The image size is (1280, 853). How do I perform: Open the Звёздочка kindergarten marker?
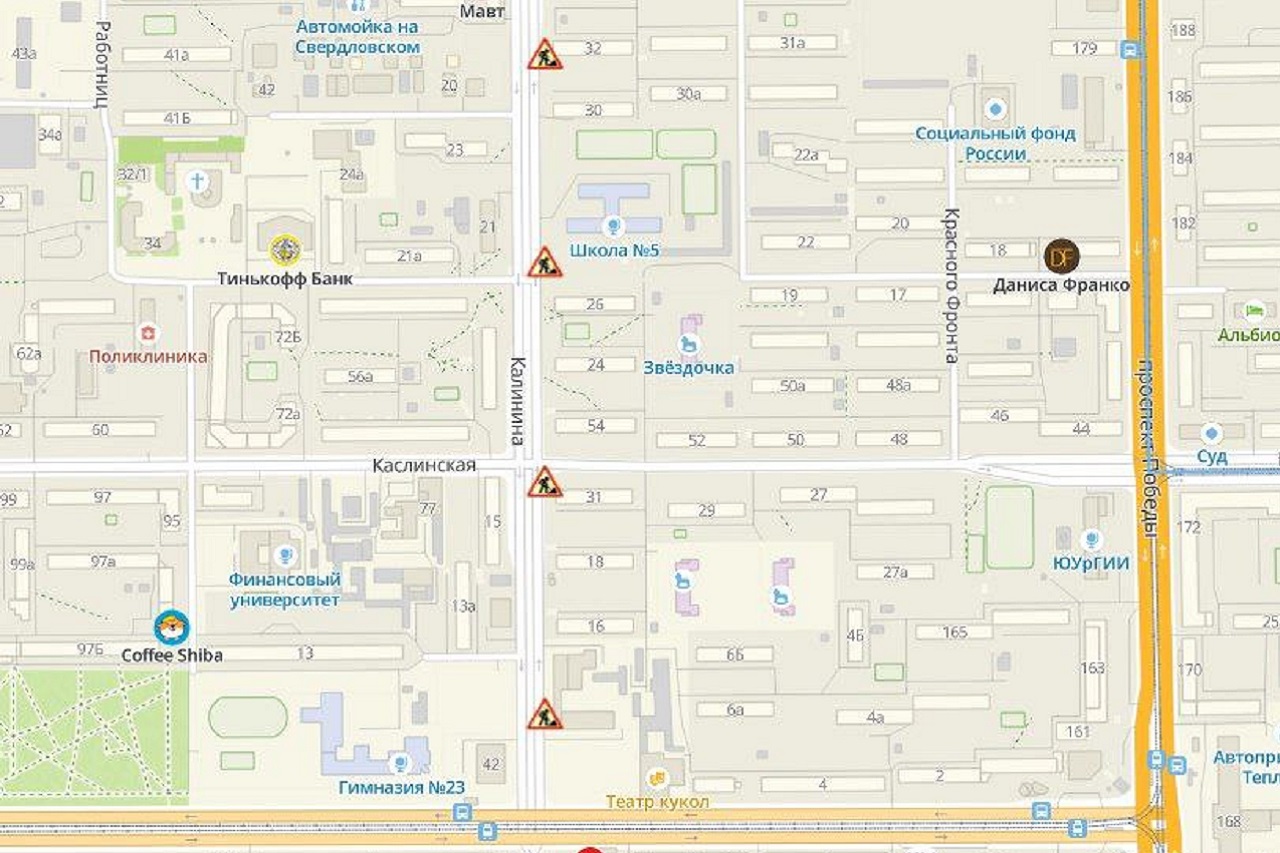(x=689, y=346)
